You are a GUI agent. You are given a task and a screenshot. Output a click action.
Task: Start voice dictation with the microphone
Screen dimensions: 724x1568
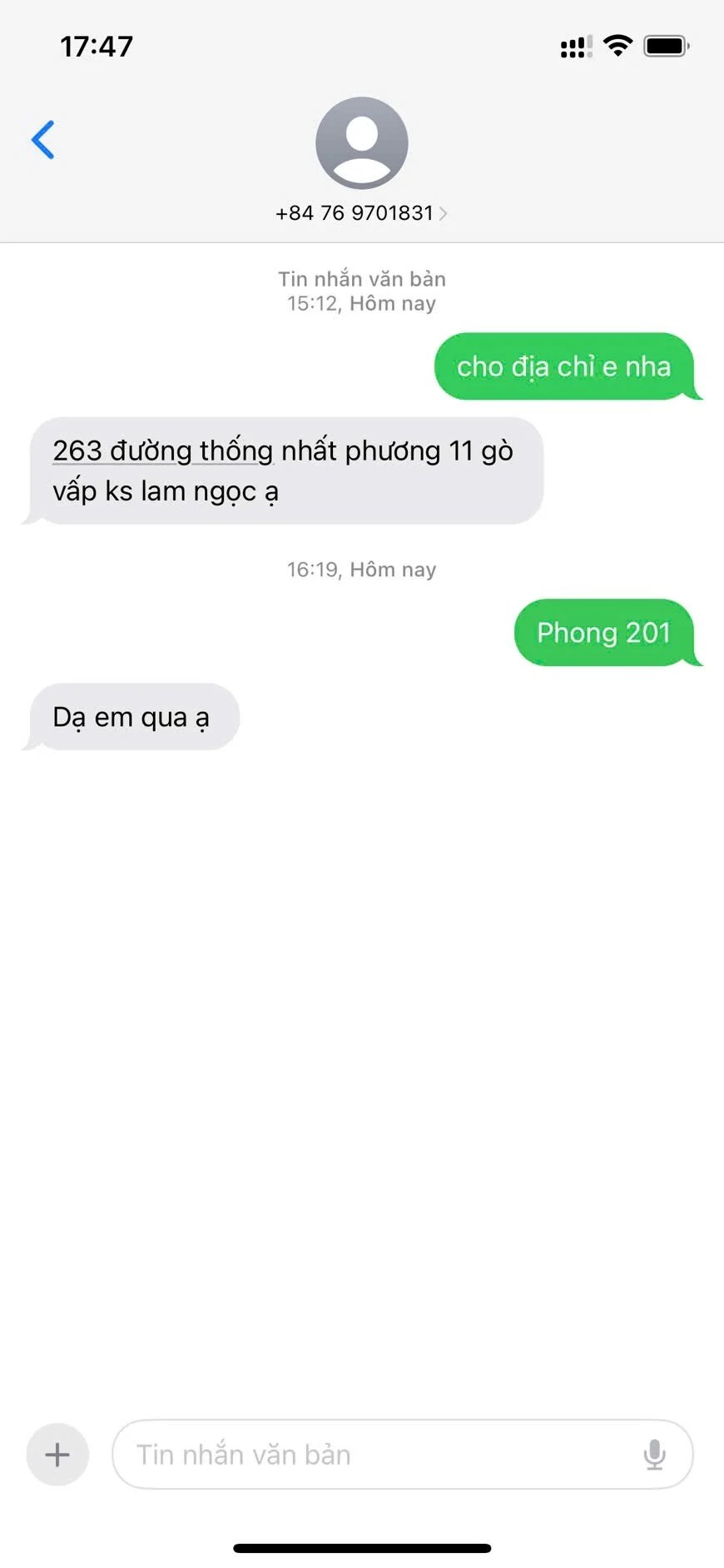pyautogui.click(x=654, y=1455)
